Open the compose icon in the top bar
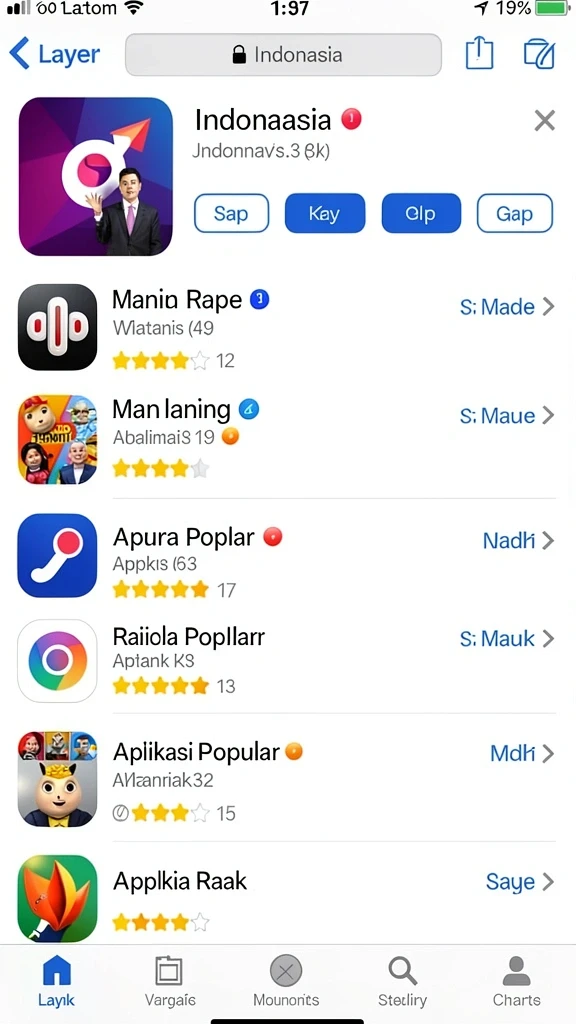The width and height of the screenshot is (576, 1024). (x=539, y=54)
